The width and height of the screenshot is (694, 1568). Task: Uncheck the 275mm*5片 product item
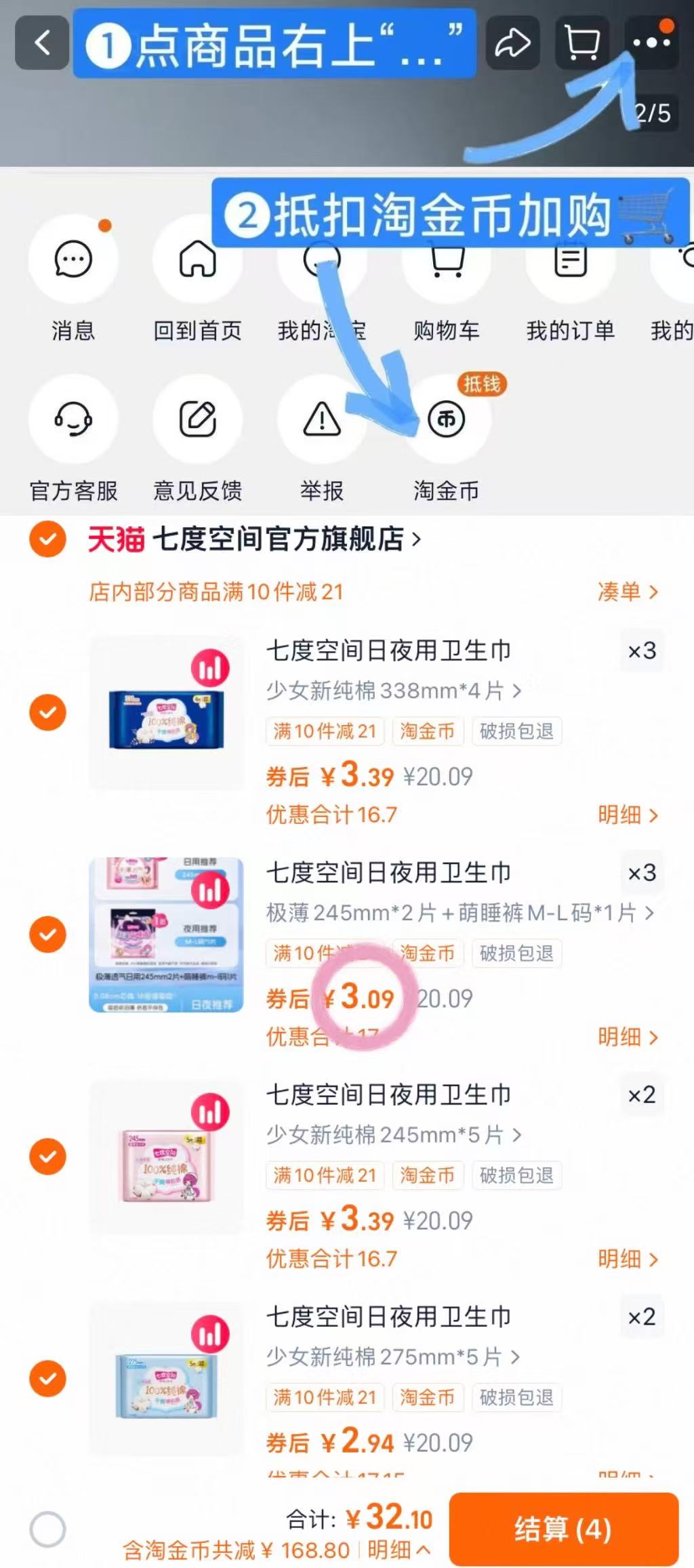click(x=47, y=1376)
